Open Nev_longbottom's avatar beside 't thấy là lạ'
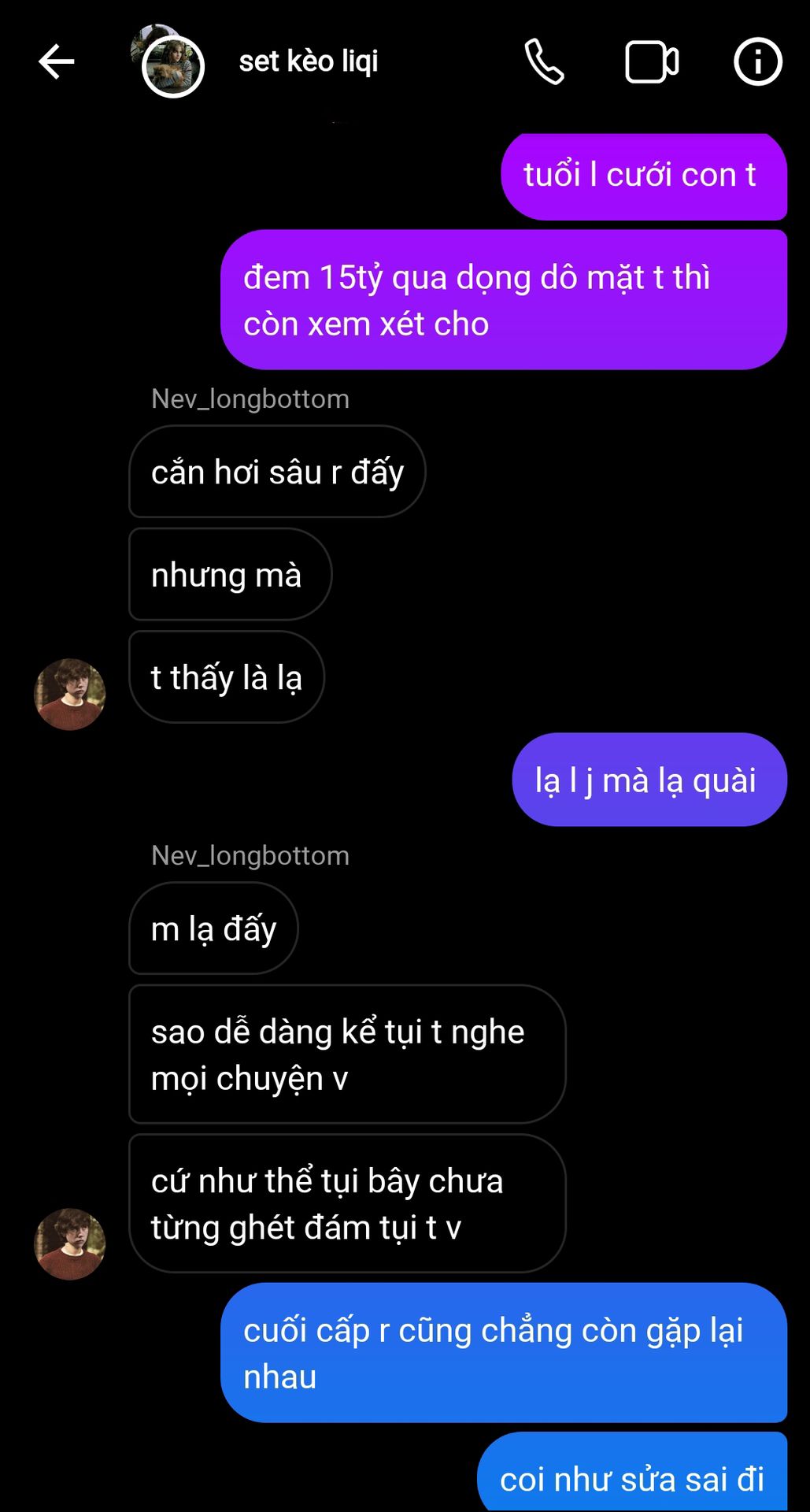 (70, 694)
